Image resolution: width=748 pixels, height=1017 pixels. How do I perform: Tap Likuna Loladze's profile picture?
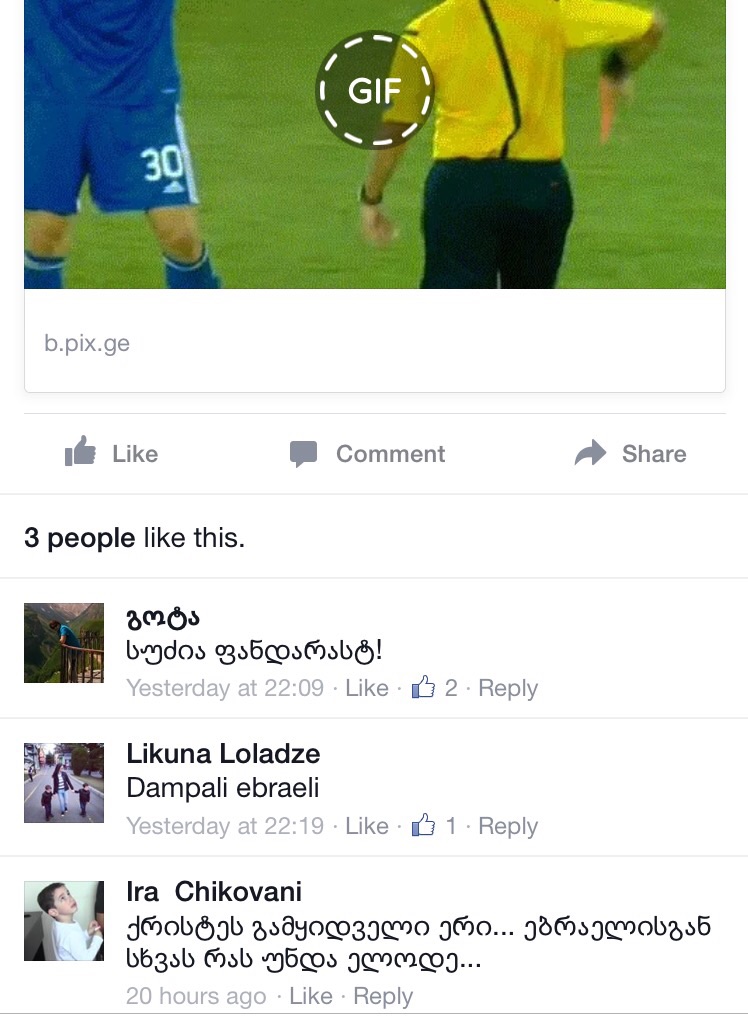tap(64, 782)
